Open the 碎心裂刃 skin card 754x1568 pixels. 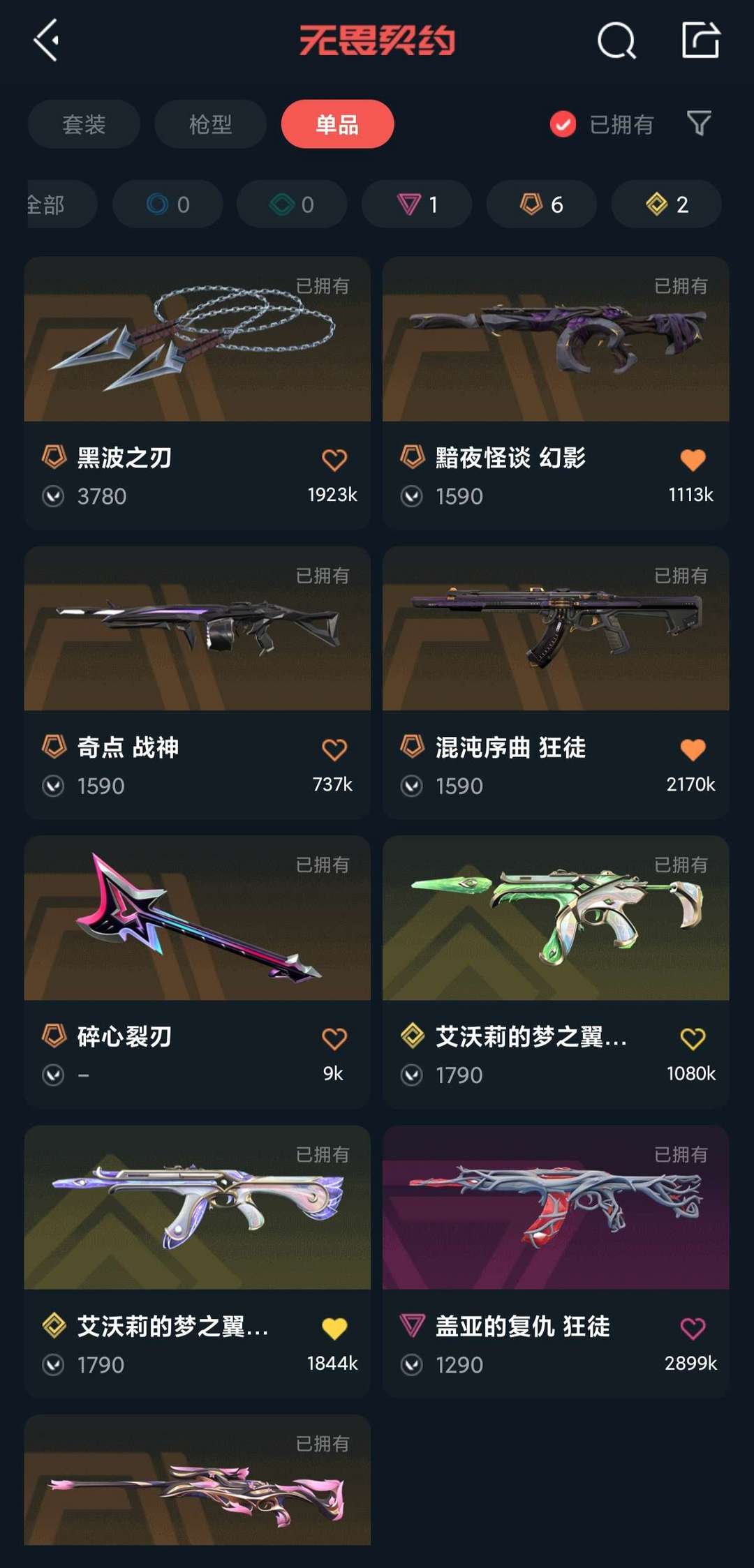(x=197, y=919)
